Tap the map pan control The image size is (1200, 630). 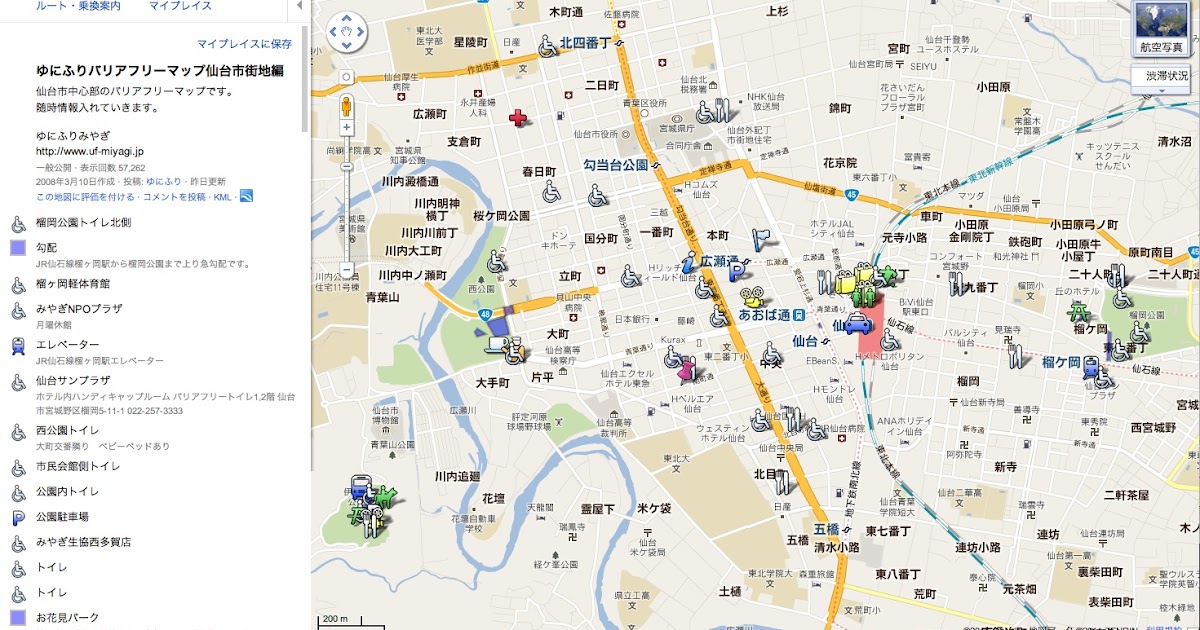tap(347, 32)
